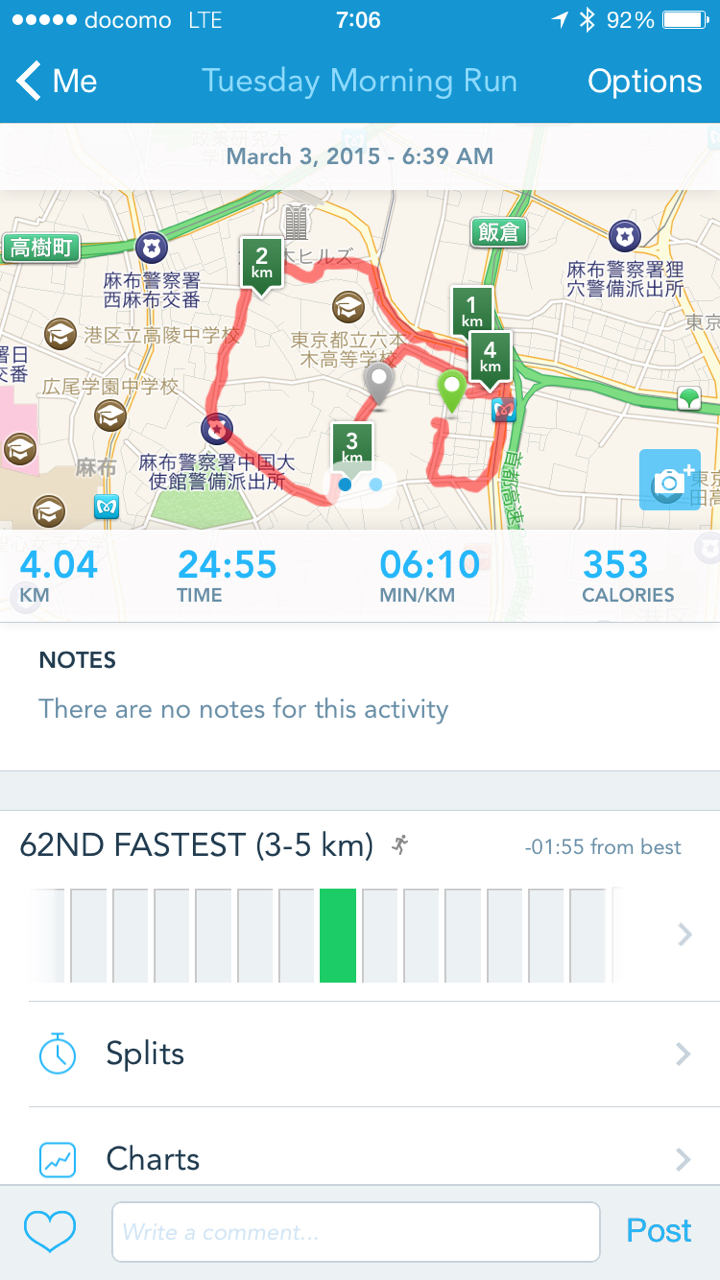720x1280 pixels.
Task: Add a photo with camera icon
Action: point(669,480)
